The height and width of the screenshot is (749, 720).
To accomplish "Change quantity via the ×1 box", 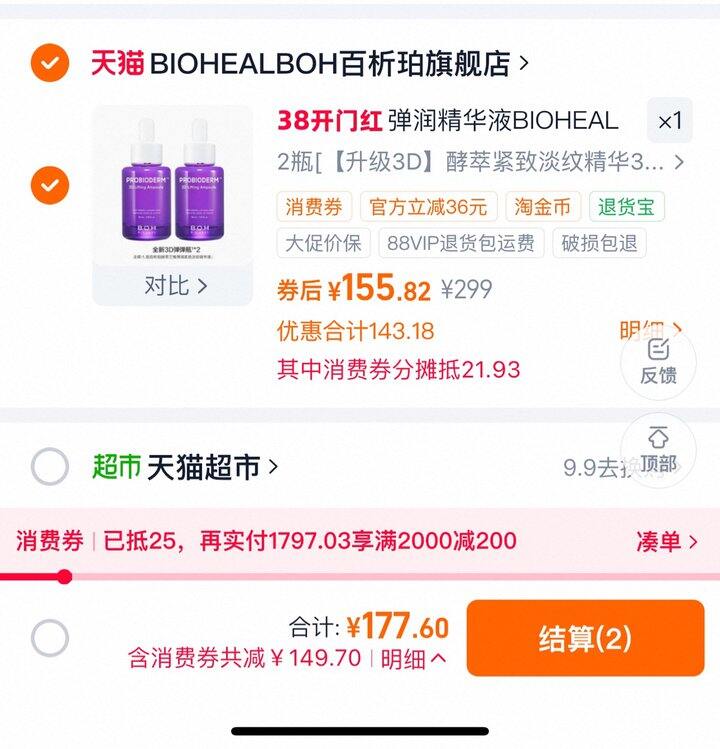I will pos(669,121).
